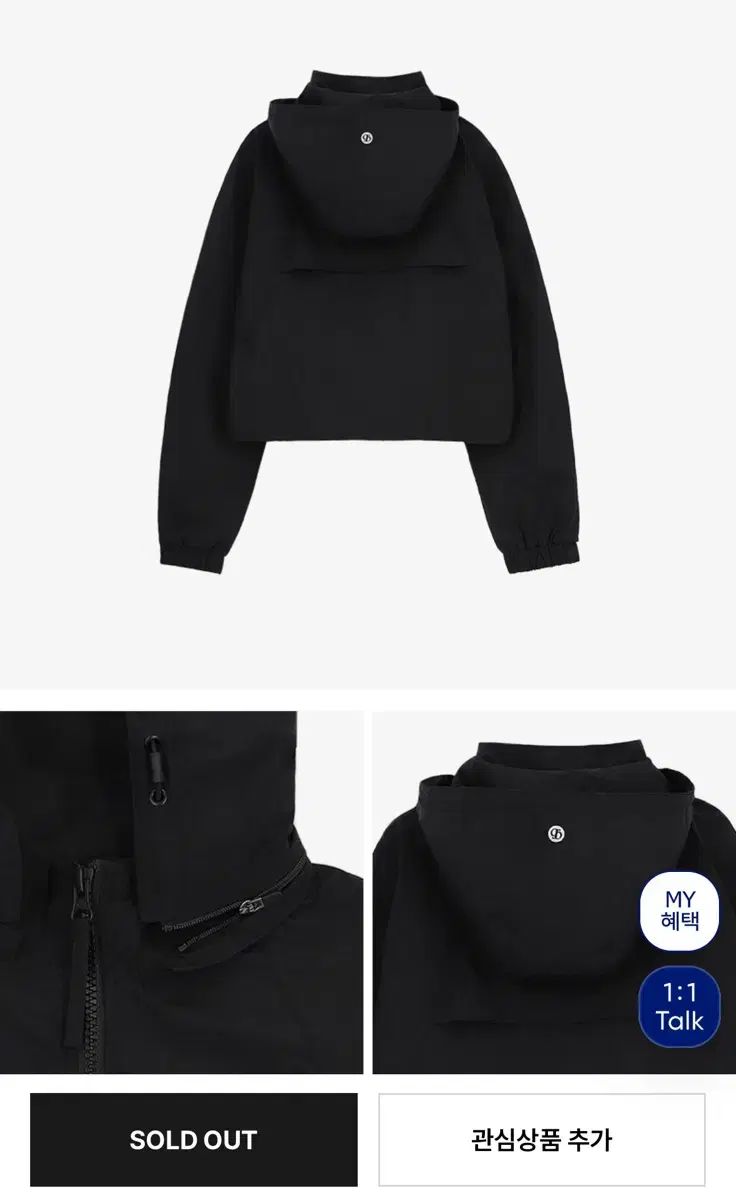
Task: Add item to wishlist via 관심상품 추가
Action: 541,1139
